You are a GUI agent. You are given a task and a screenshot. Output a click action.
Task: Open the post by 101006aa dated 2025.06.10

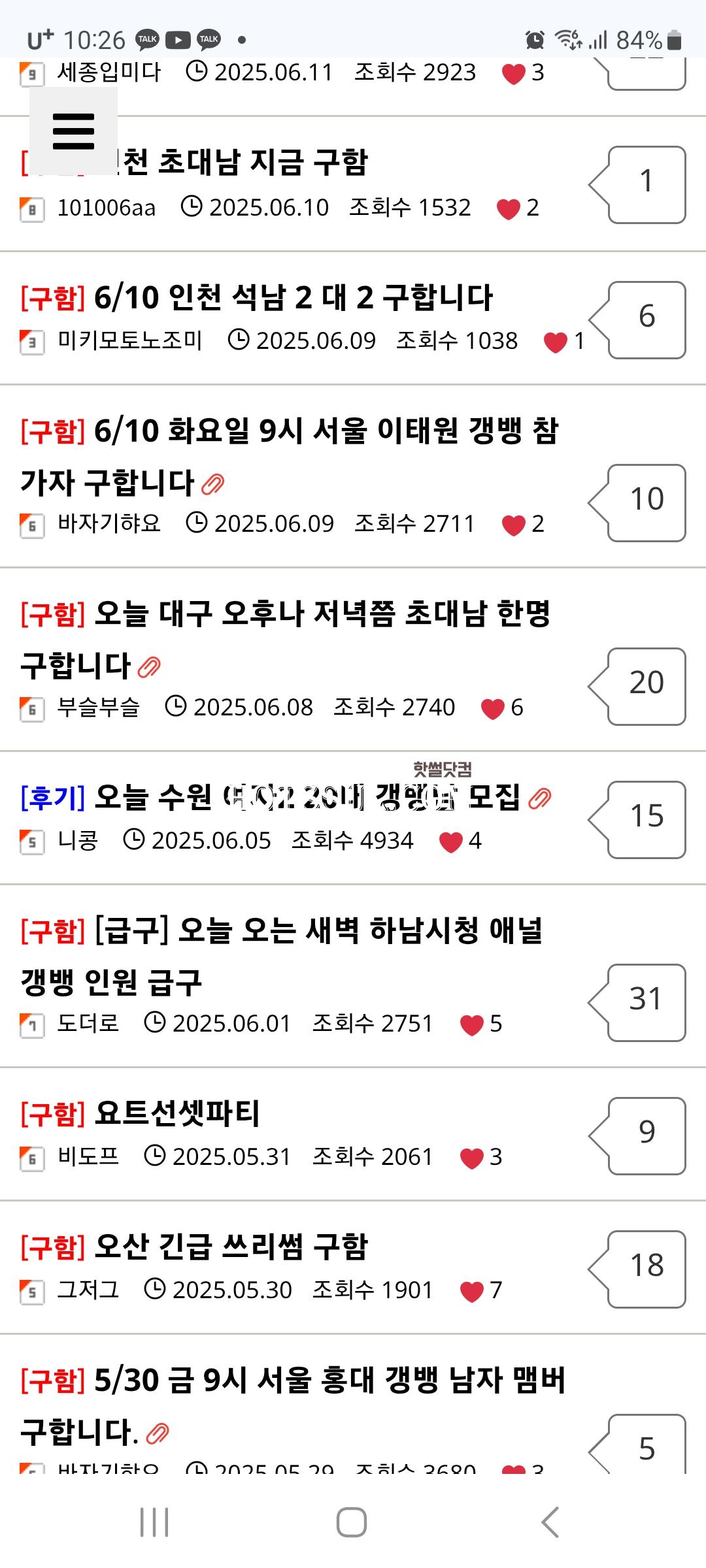(x=261, y=163)
